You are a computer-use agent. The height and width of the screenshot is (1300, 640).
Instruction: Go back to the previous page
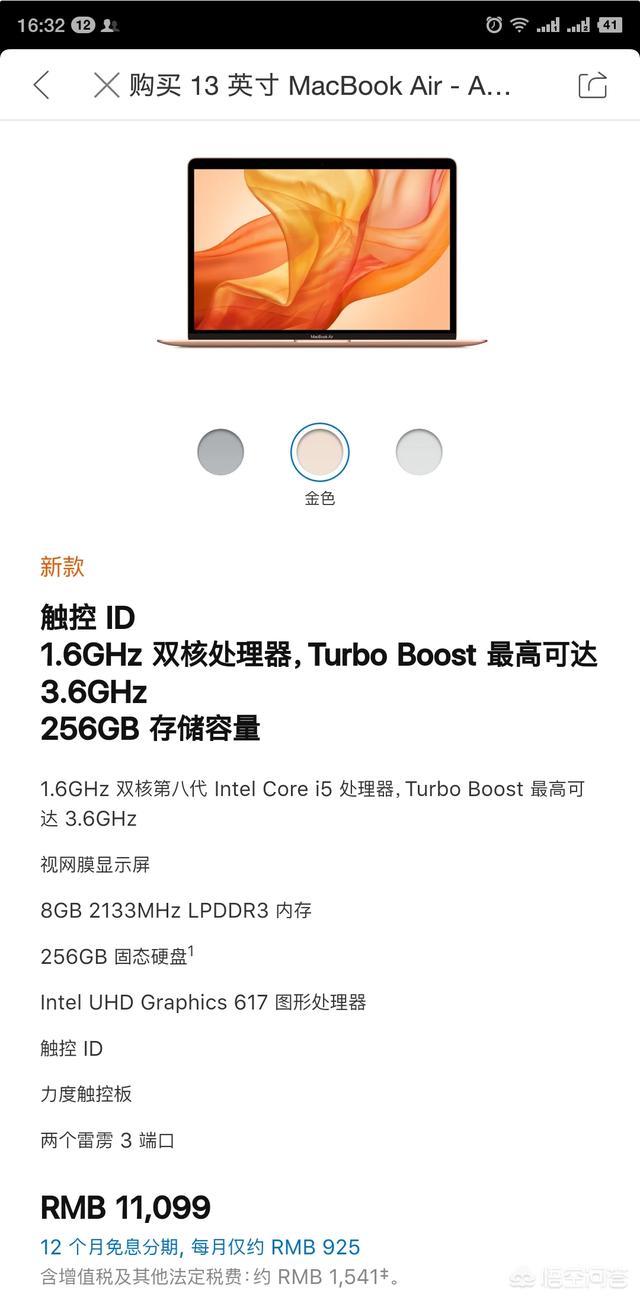pos(41,85)
